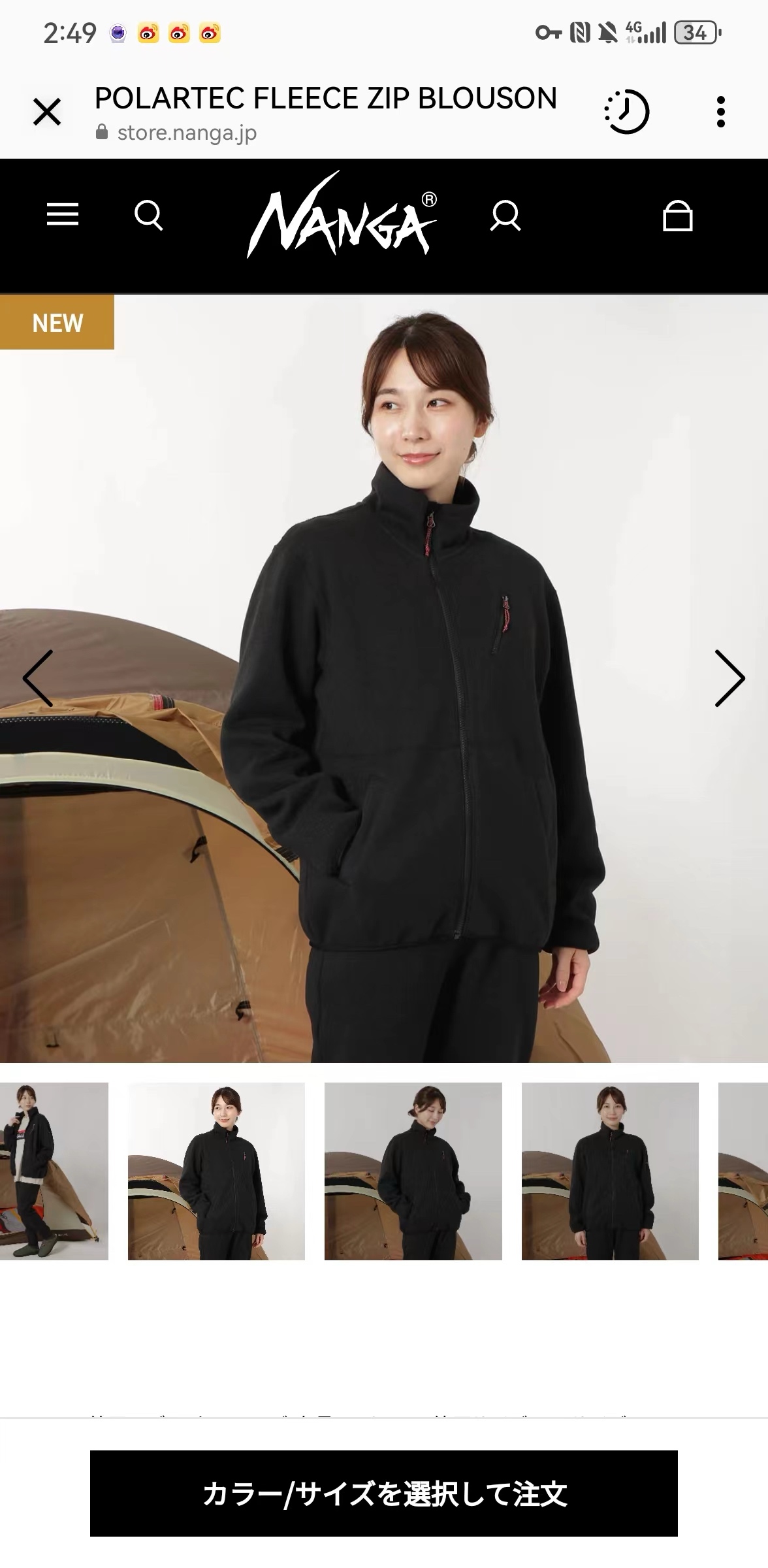
Task: Open the browser overflow menu
Action: pyautogui.click(x=720, y=112)
